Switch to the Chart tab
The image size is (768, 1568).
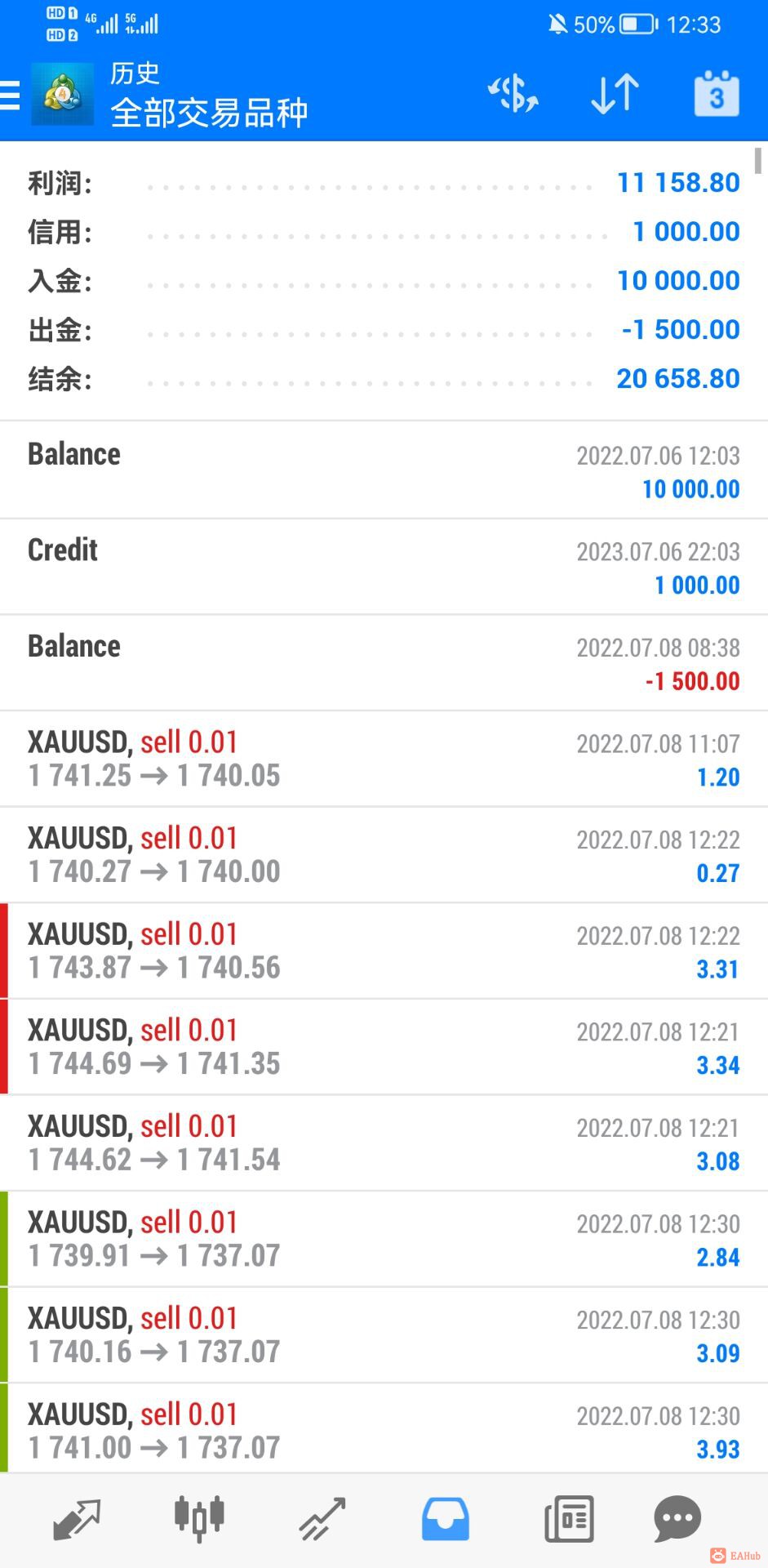tap(199, 1519)
